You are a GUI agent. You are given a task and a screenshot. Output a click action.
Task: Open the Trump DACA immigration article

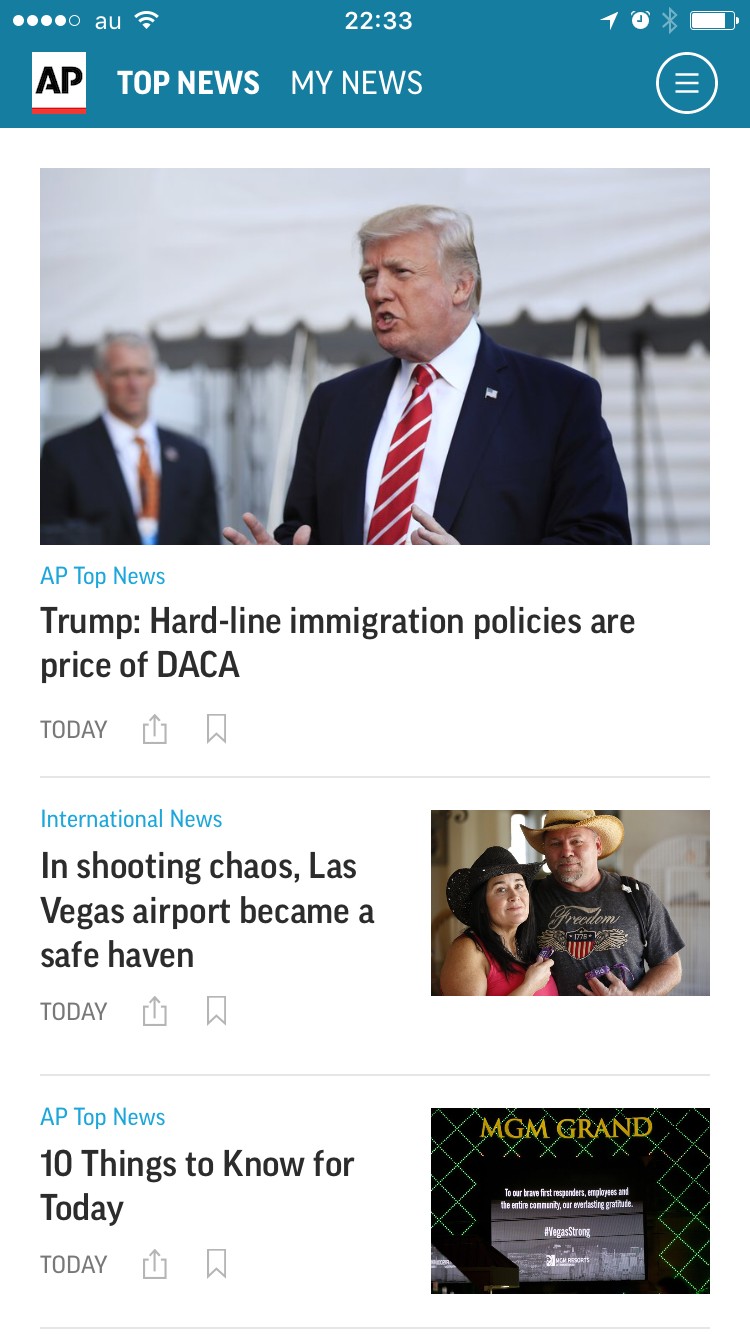pyautogui.click(x=337, y=642)
